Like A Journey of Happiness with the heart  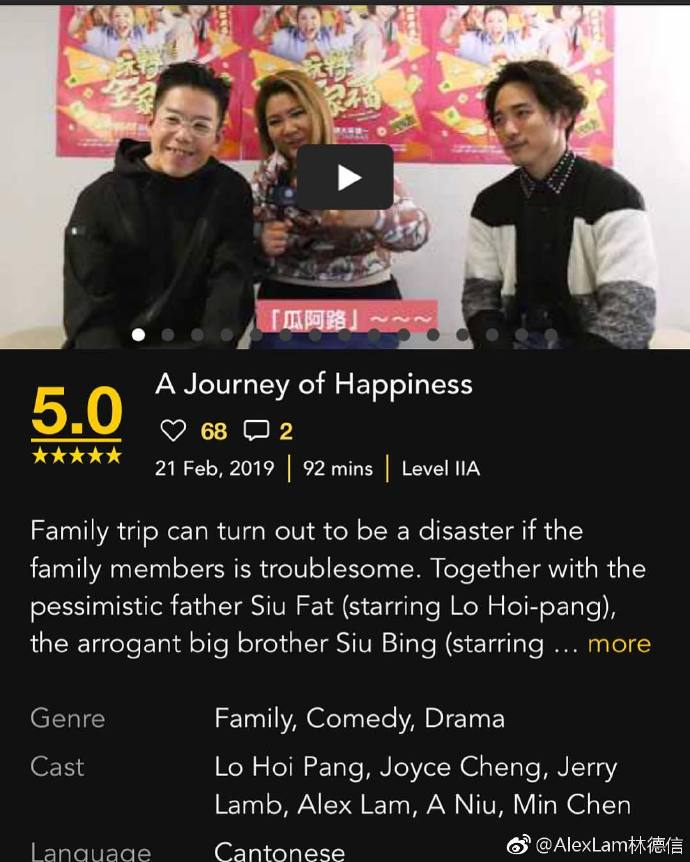click(x=174, y=431)
